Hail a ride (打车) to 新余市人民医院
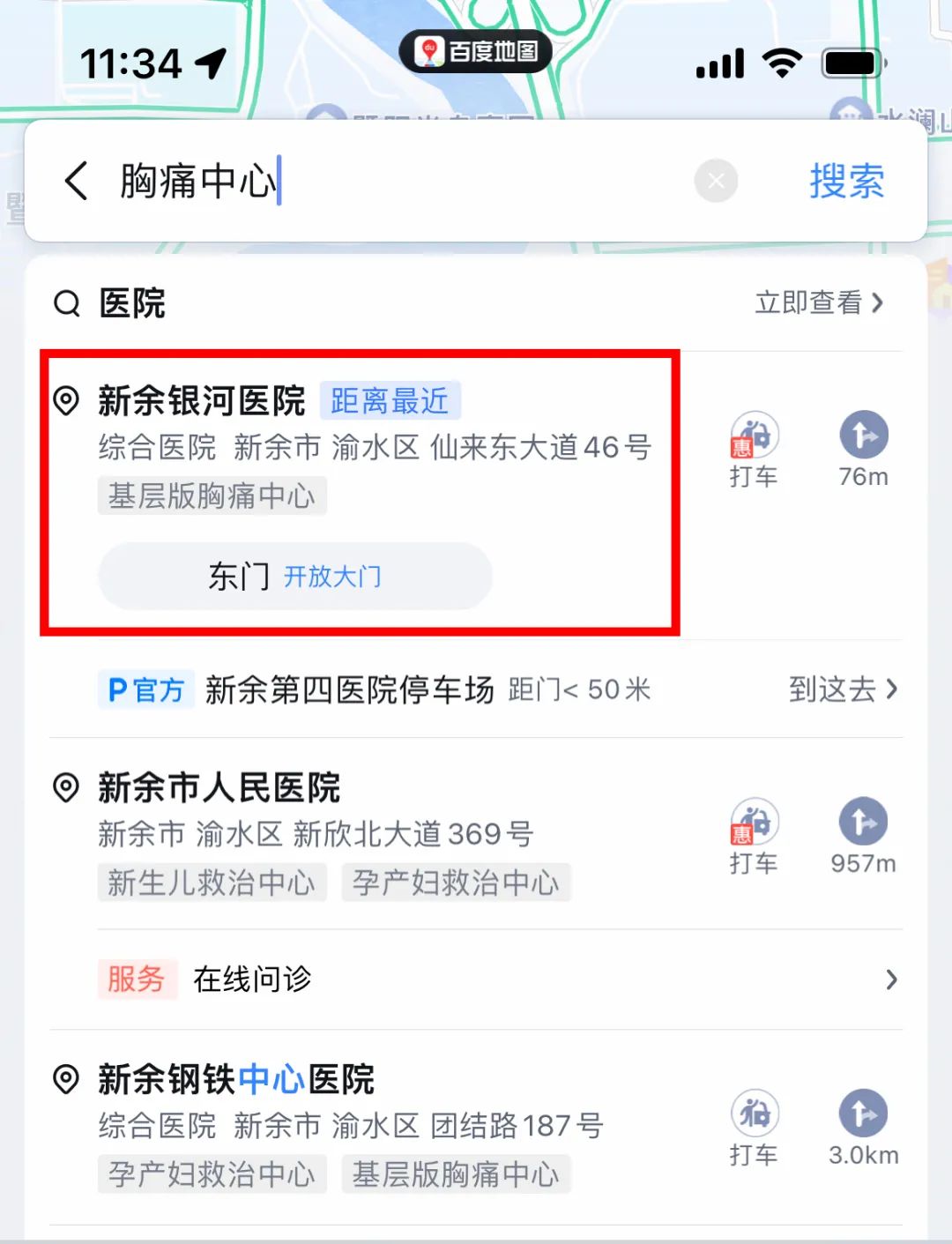 point(754,836)
